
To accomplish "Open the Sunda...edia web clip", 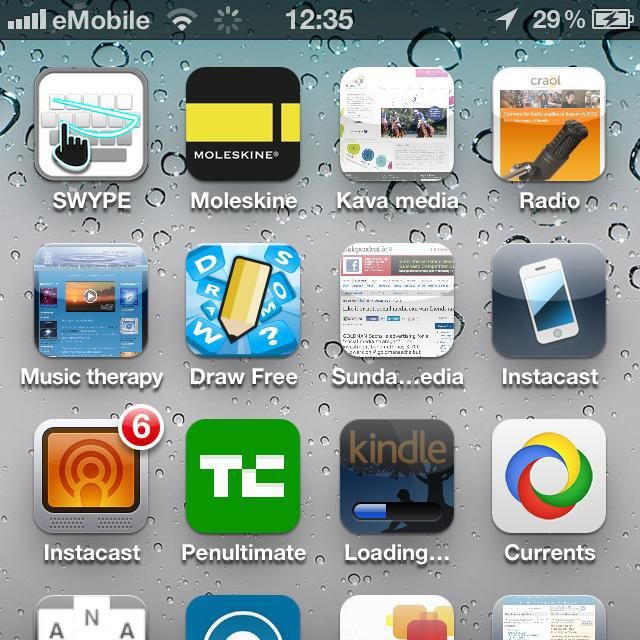I will click(x=396, y=300).
